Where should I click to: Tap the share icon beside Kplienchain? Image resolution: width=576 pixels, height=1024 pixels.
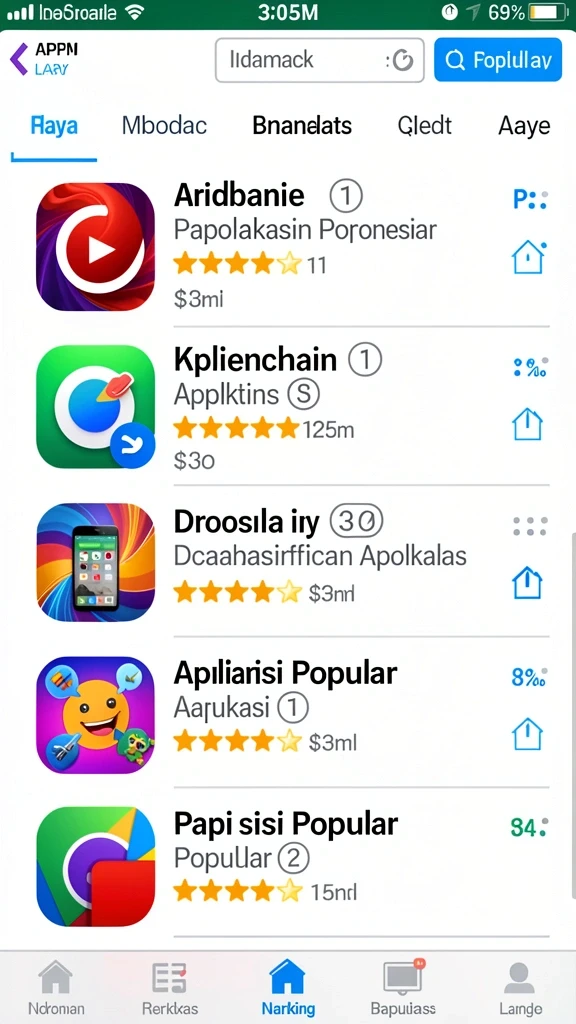coord(528,425)
